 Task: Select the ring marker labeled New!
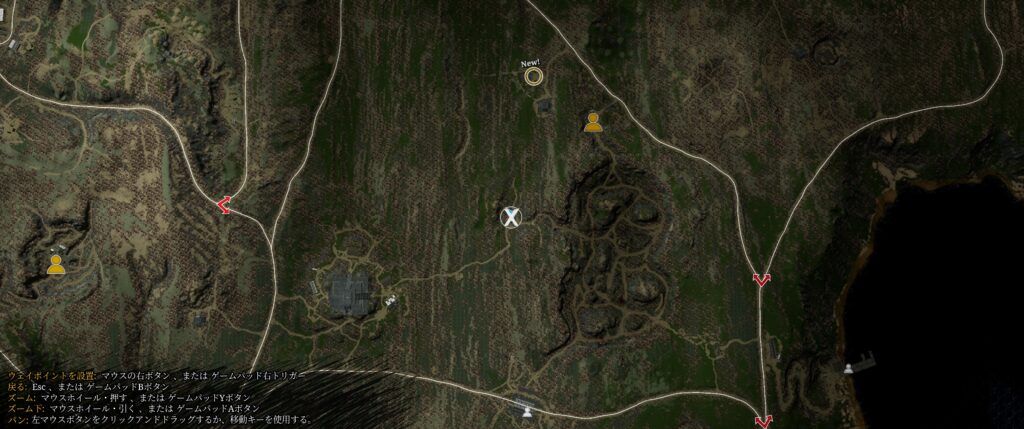click(534, 77)
